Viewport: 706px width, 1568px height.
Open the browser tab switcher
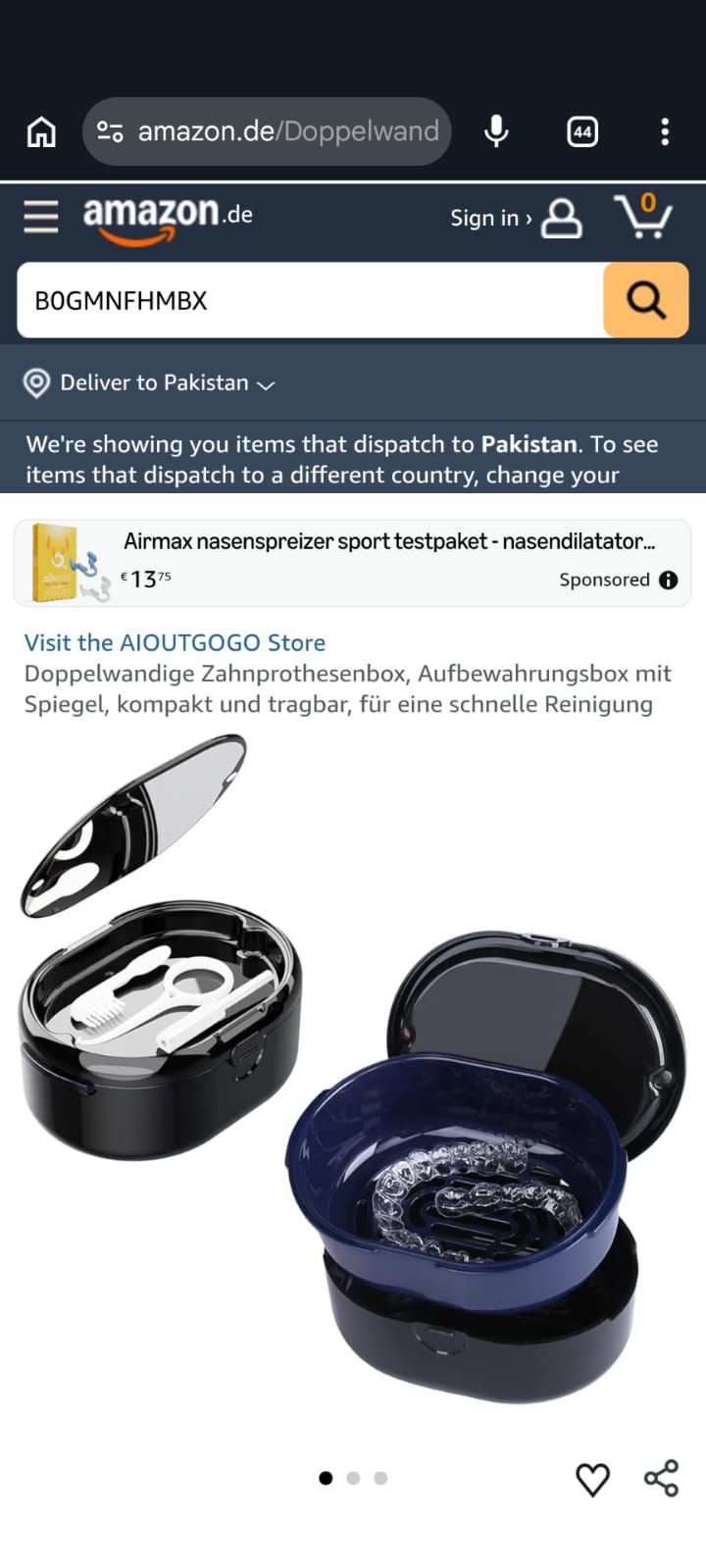582,131
